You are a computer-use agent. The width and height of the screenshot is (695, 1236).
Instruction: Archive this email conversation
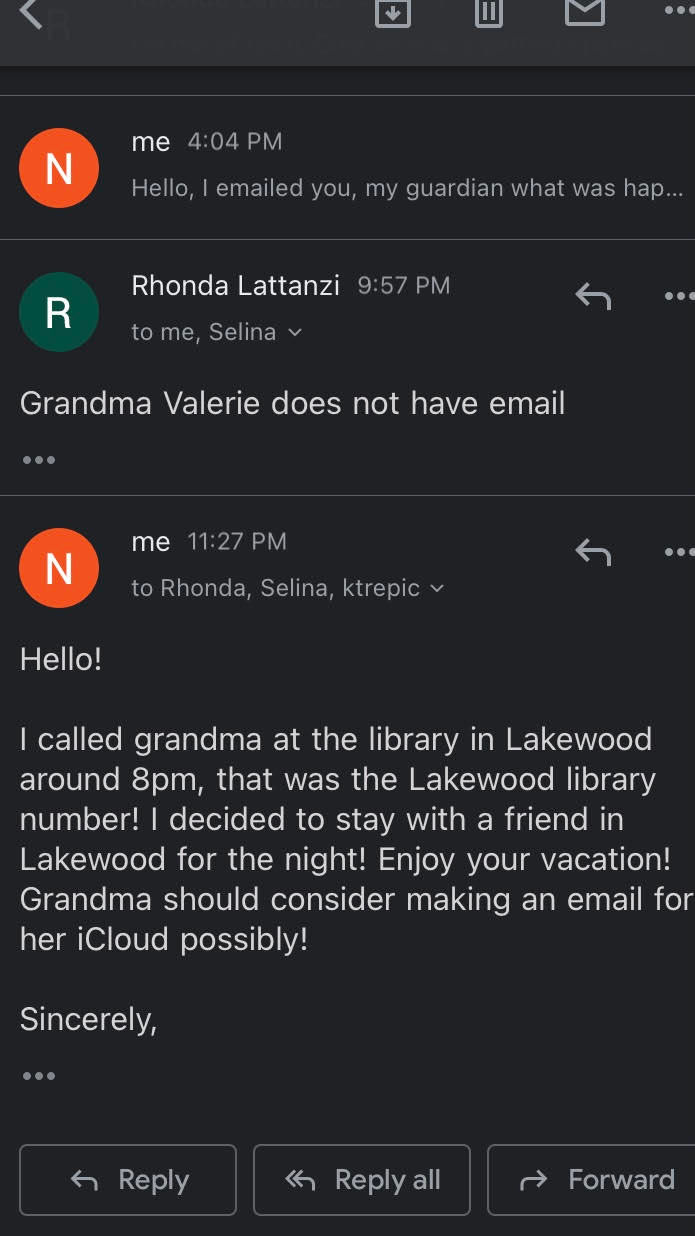(x=392, y=12)
